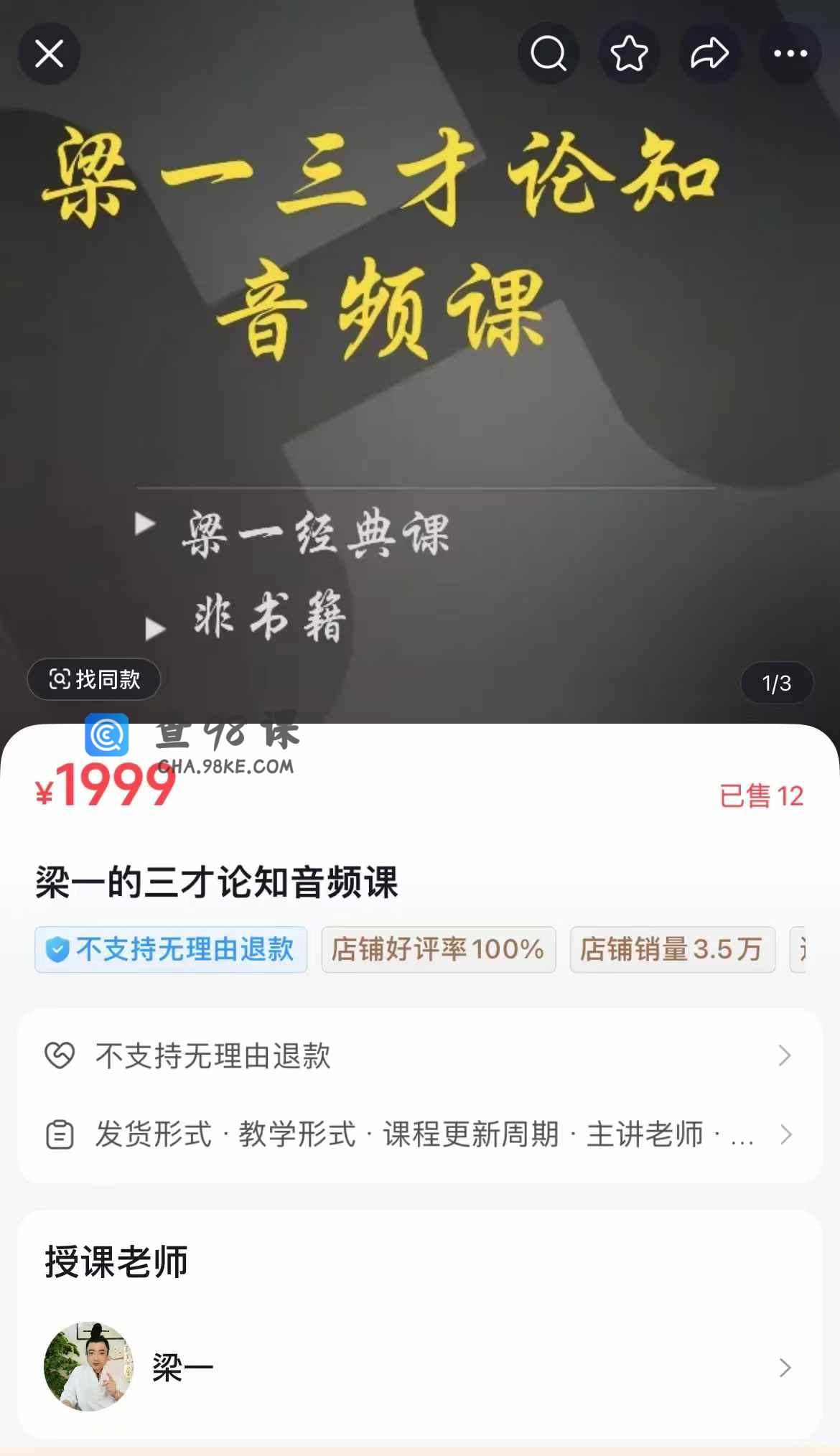The width and height of the screenshot is (840, 1456).
Task: Expand the 发货形式 · 教学形式 details row
Action: [419, 1135]
